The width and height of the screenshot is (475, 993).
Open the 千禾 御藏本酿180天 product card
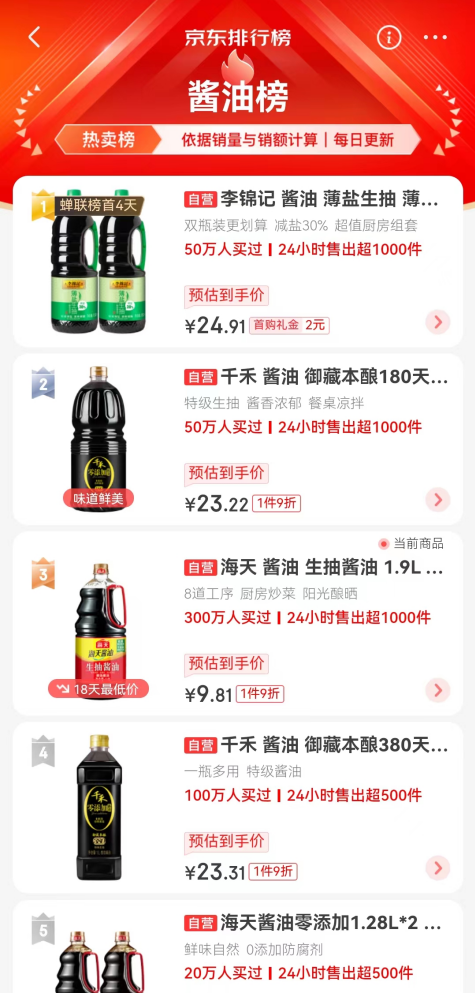pos(238,440)
